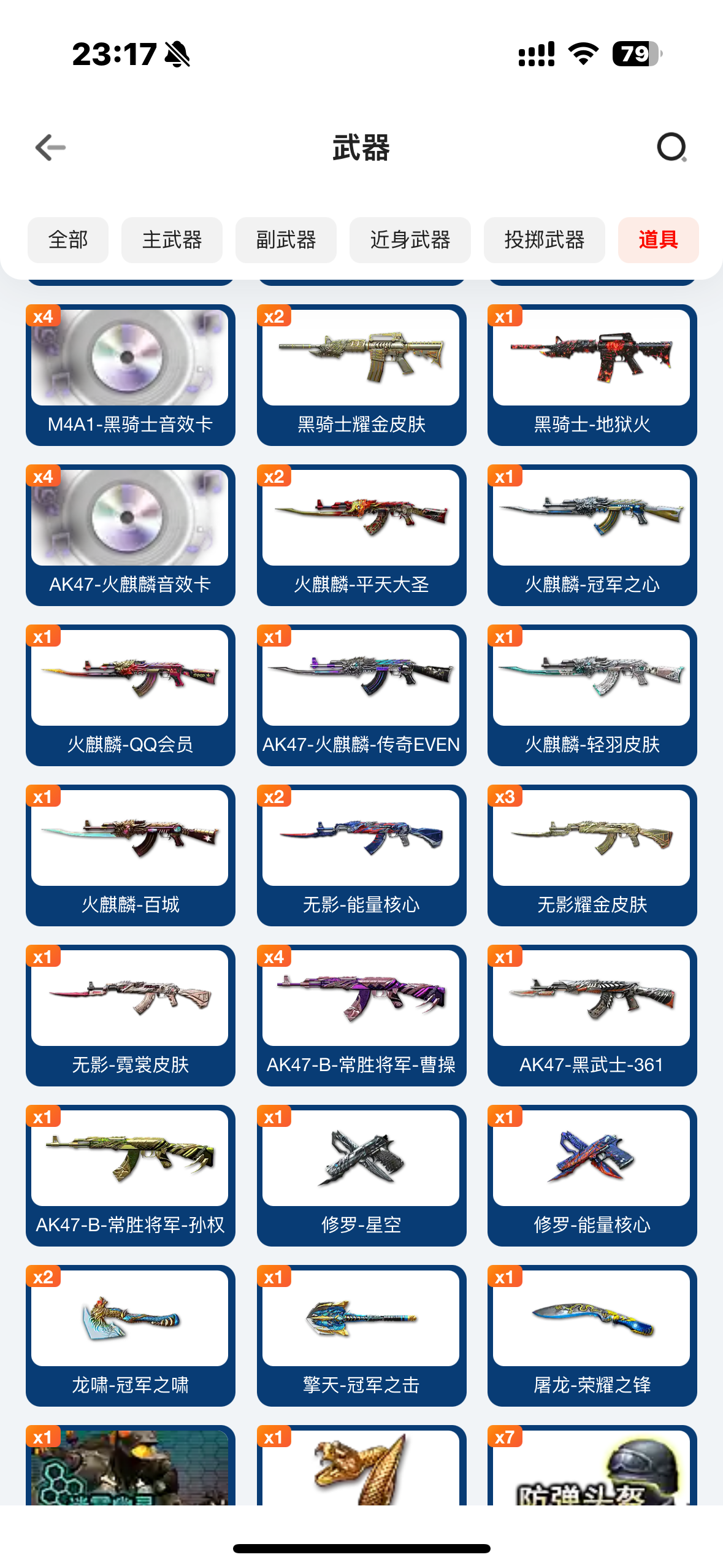Open AK47-火麒麟音效卡 card
Image resolution: width=723 pixels, height=1568 pixels.
click(131, 535)
